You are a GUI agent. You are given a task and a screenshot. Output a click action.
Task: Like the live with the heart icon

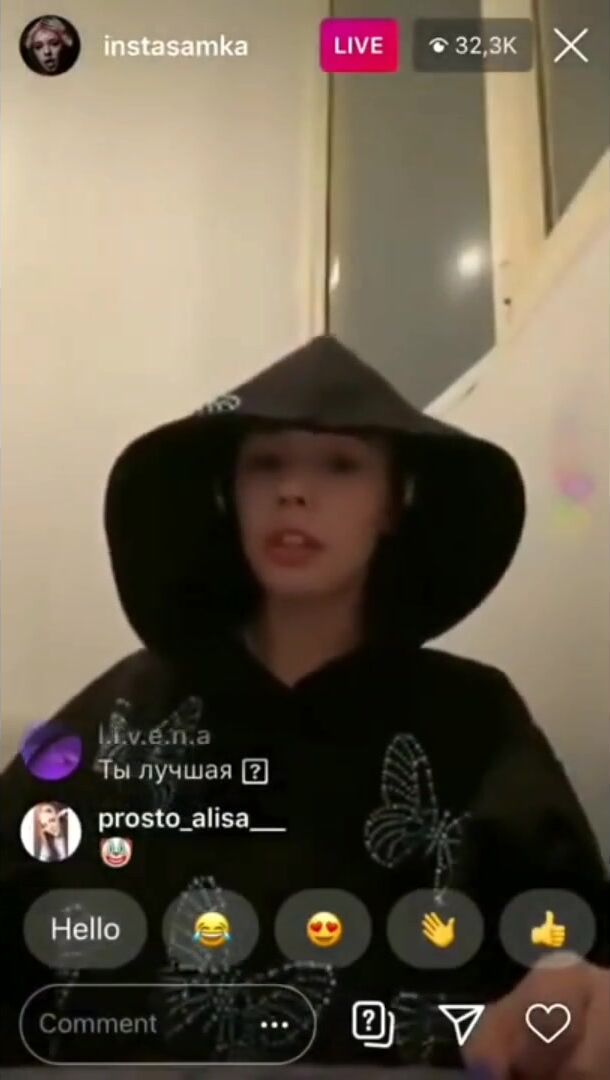[x=548, y=1023]
